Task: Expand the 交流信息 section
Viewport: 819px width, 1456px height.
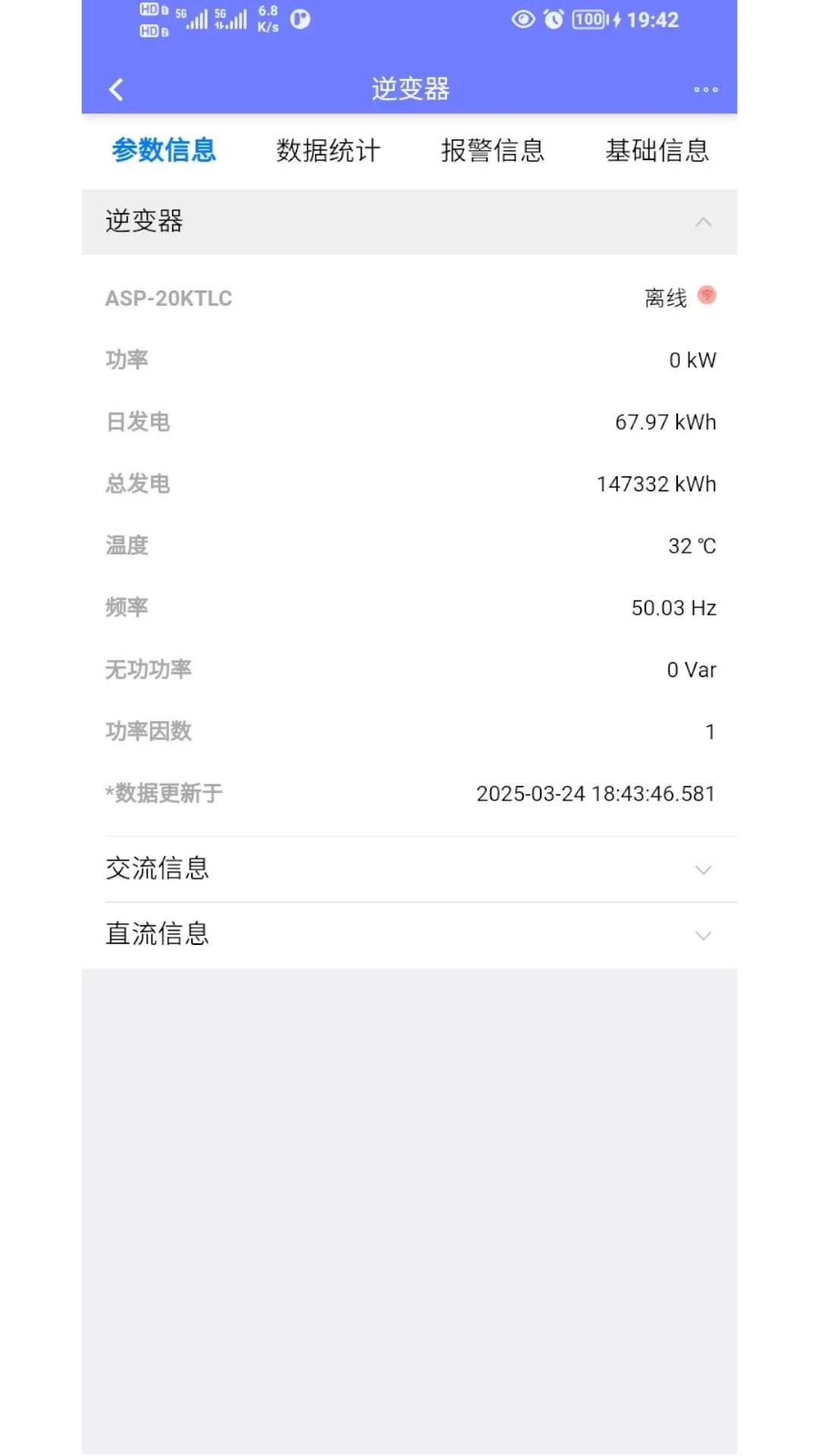Action: coord(703,870)
